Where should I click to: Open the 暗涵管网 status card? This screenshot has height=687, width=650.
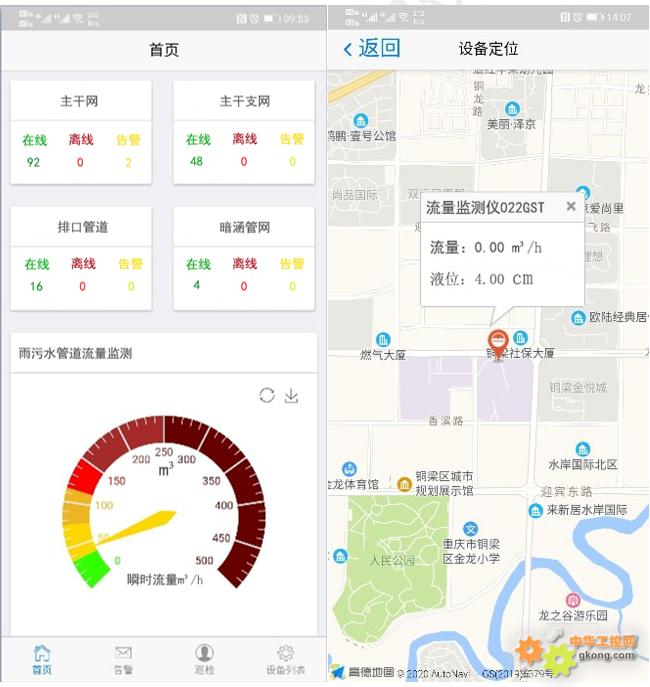click(244, 257)
